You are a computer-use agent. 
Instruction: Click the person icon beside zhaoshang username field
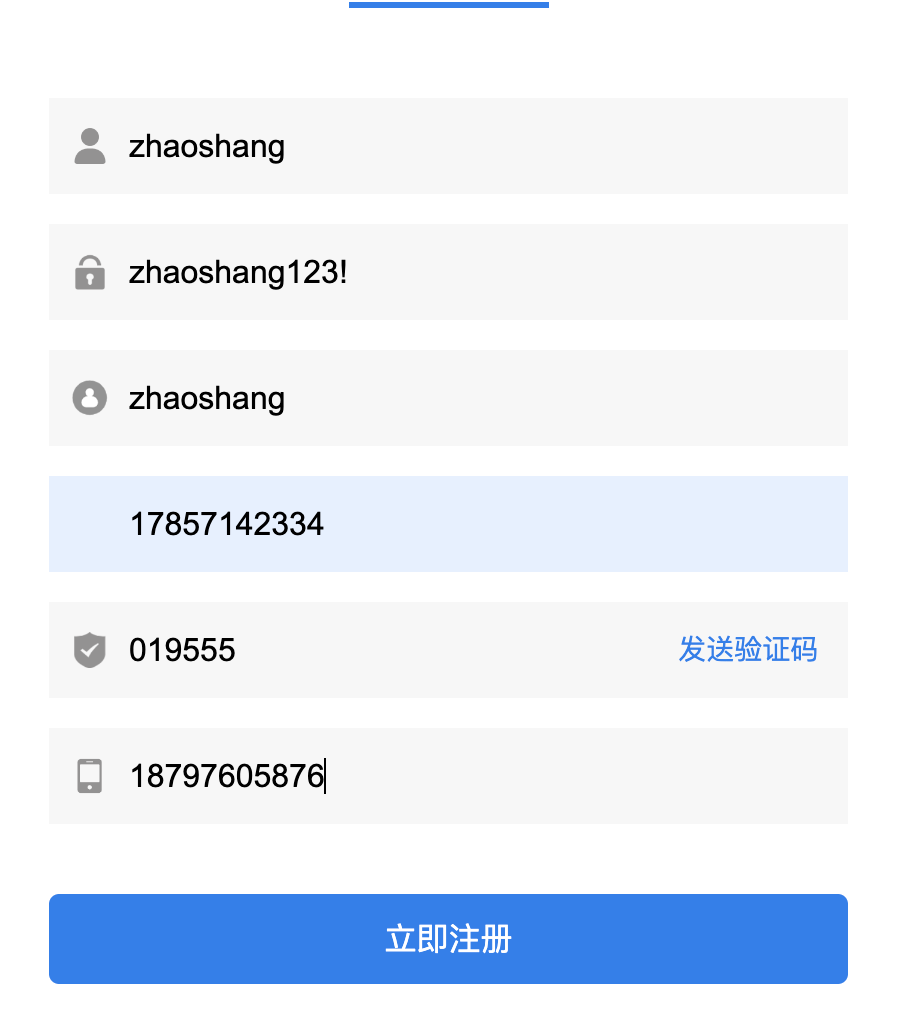[x=89, y=145]
